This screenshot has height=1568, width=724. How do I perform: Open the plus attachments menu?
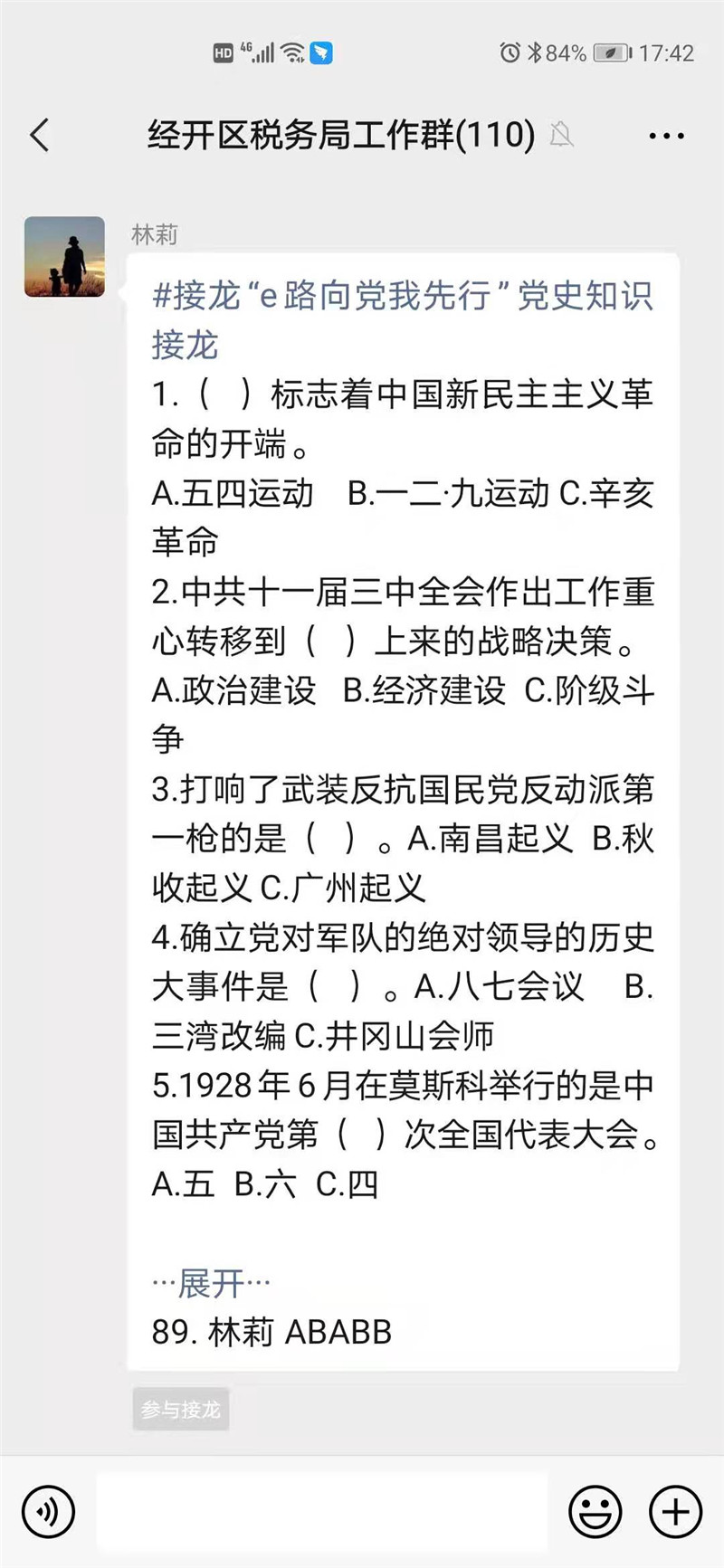coord(675,1512)
